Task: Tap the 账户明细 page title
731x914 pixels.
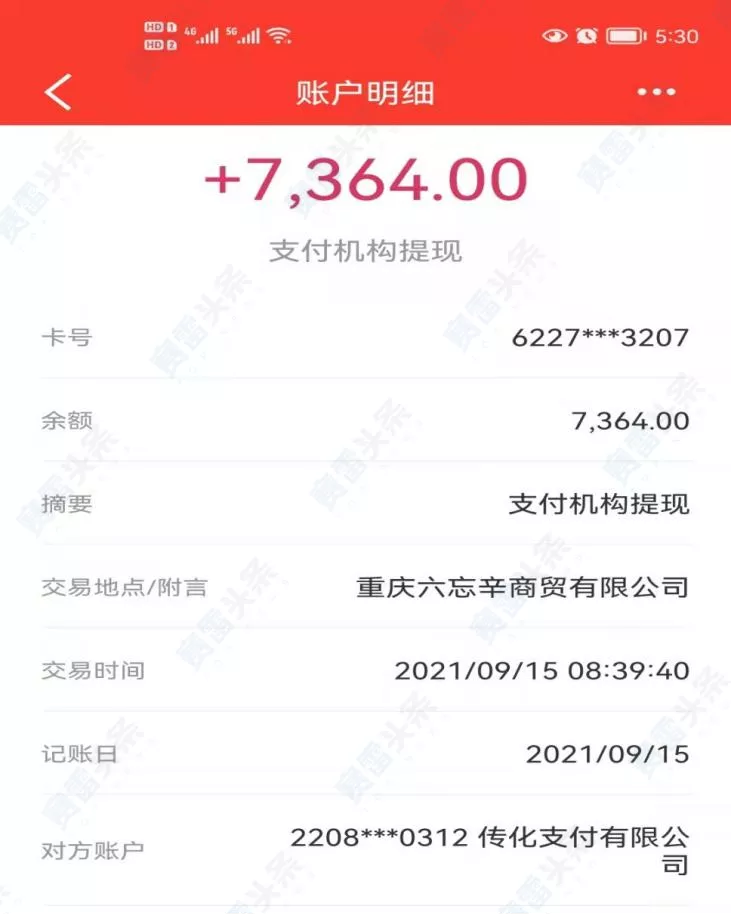Action: tap(365, 90)
